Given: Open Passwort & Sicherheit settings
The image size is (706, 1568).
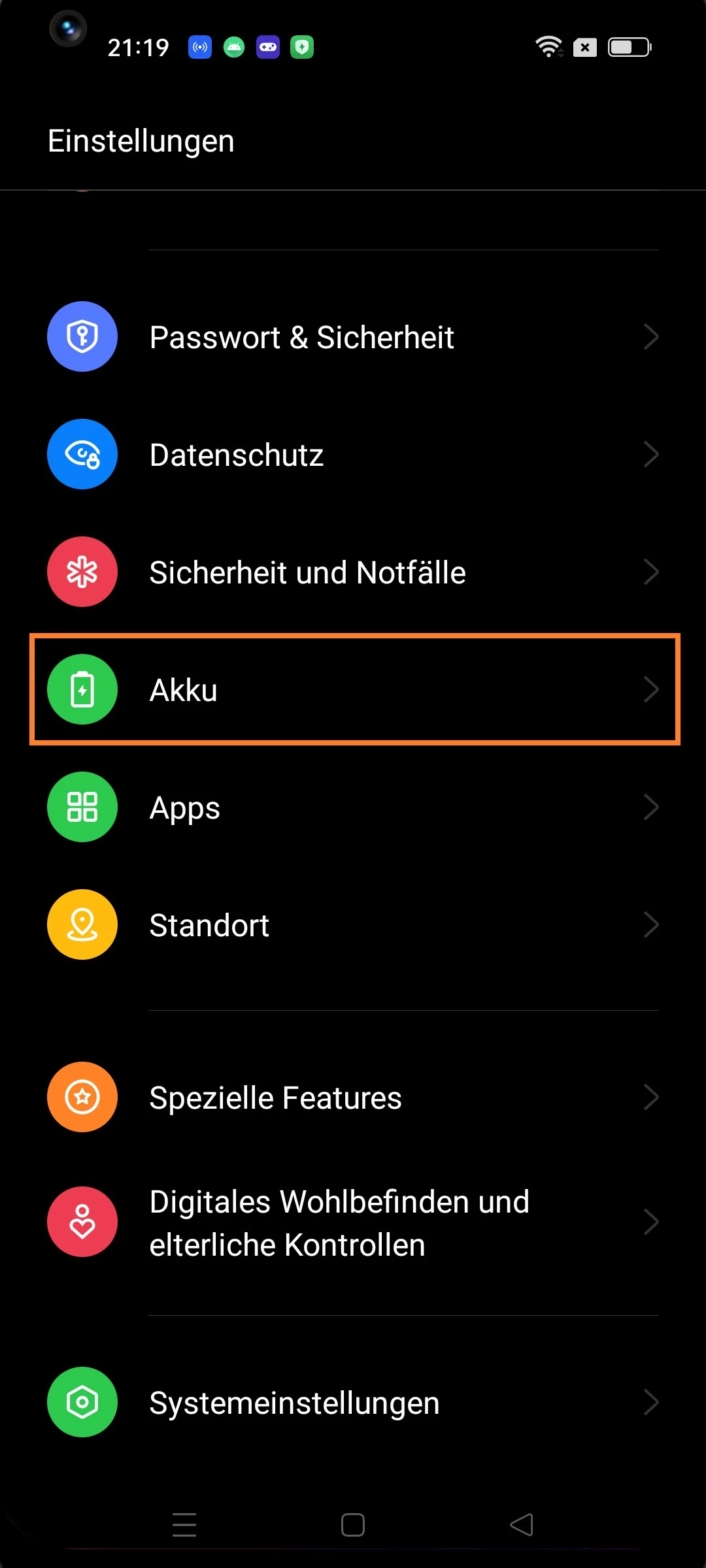Looking at the screenshot, I should click(353, 337).
